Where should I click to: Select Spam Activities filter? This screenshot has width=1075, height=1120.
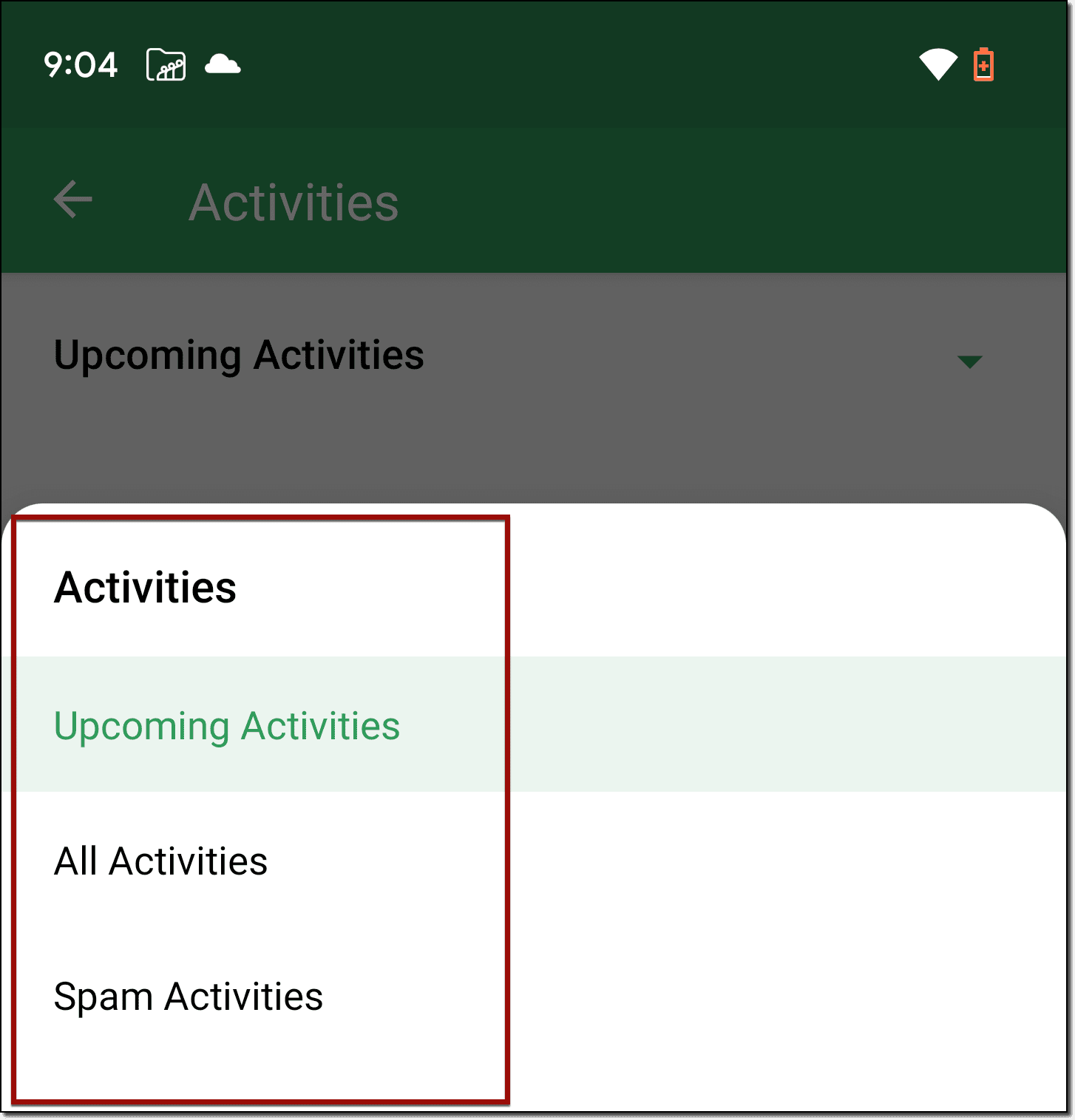189,997
